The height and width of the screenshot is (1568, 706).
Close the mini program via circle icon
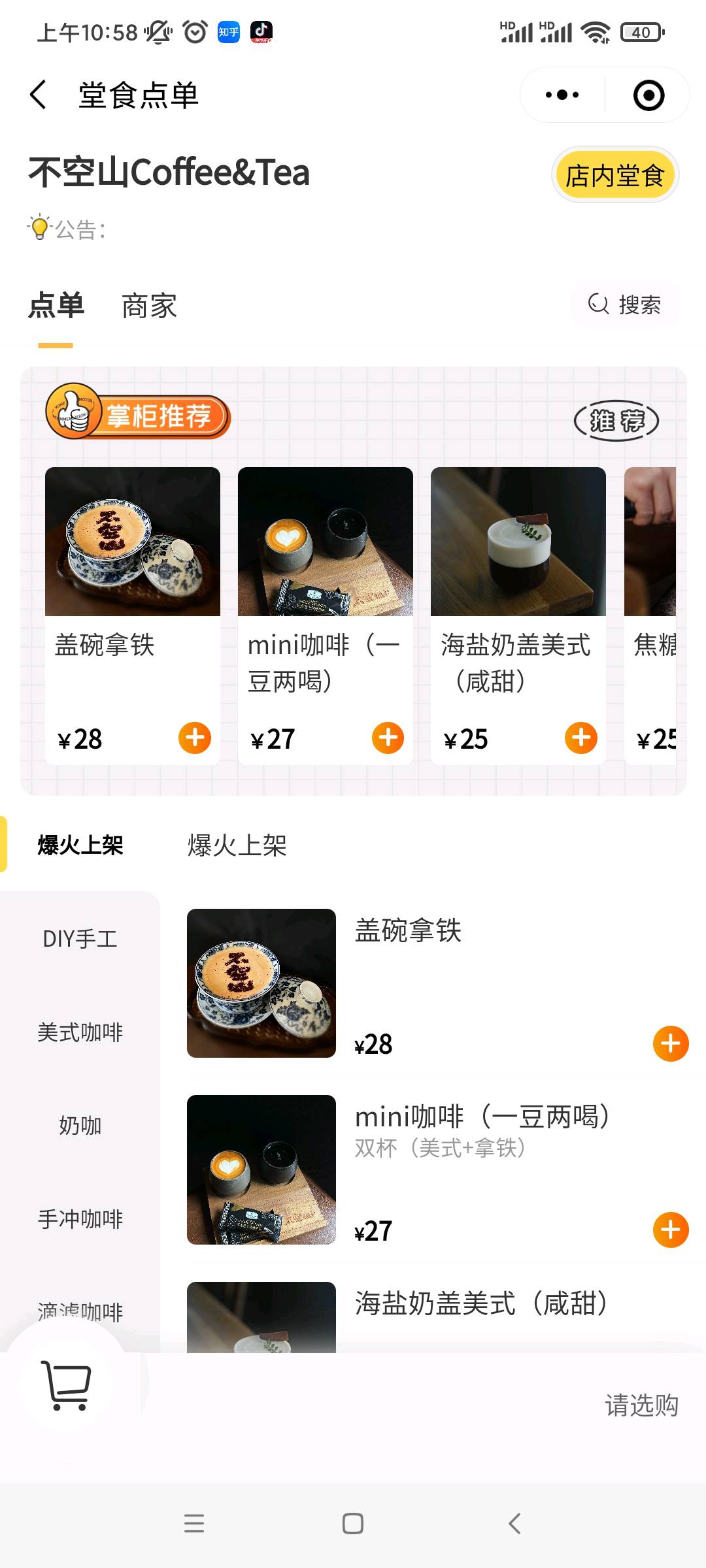coord(648,95)
